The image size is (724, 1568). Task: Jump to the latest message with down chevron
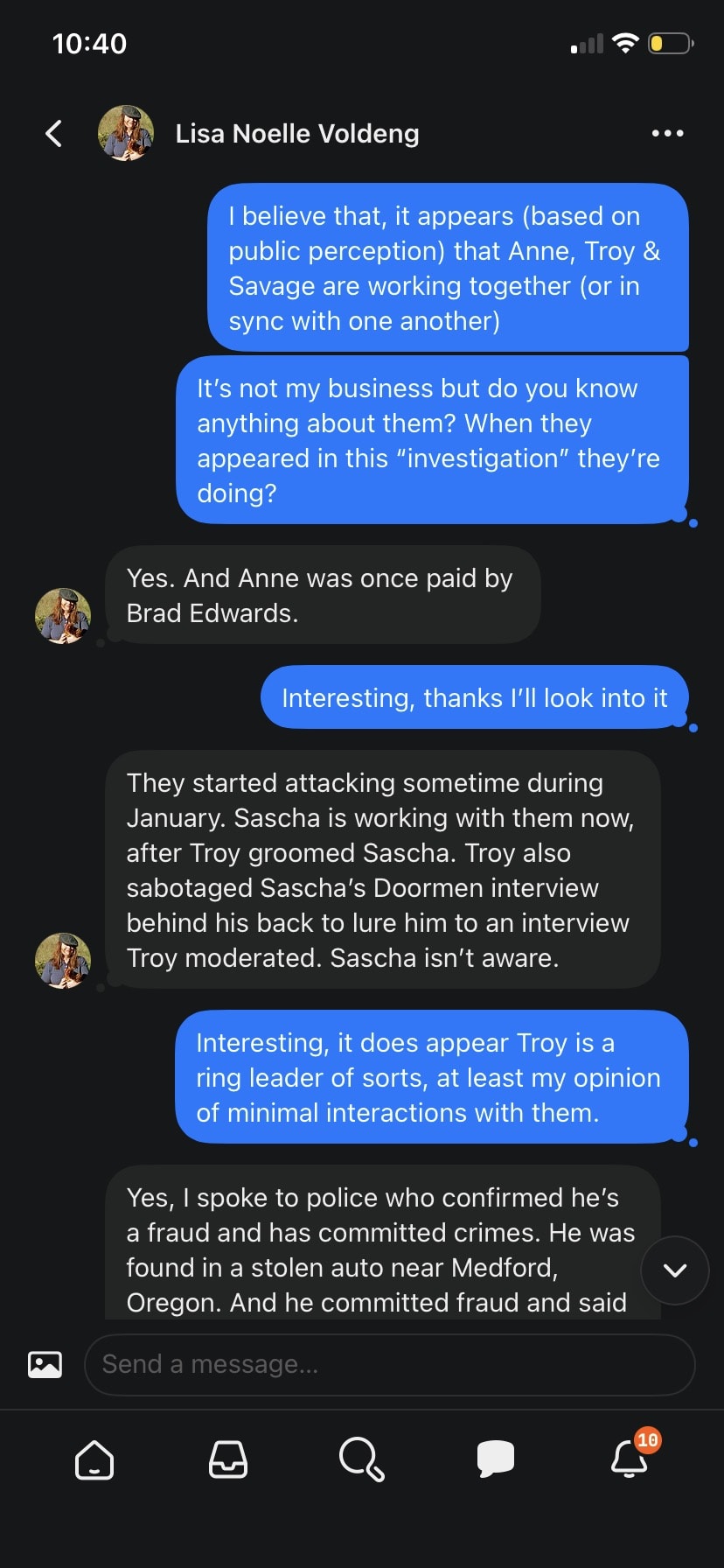pyautogui.click(x=675, y=1270)
